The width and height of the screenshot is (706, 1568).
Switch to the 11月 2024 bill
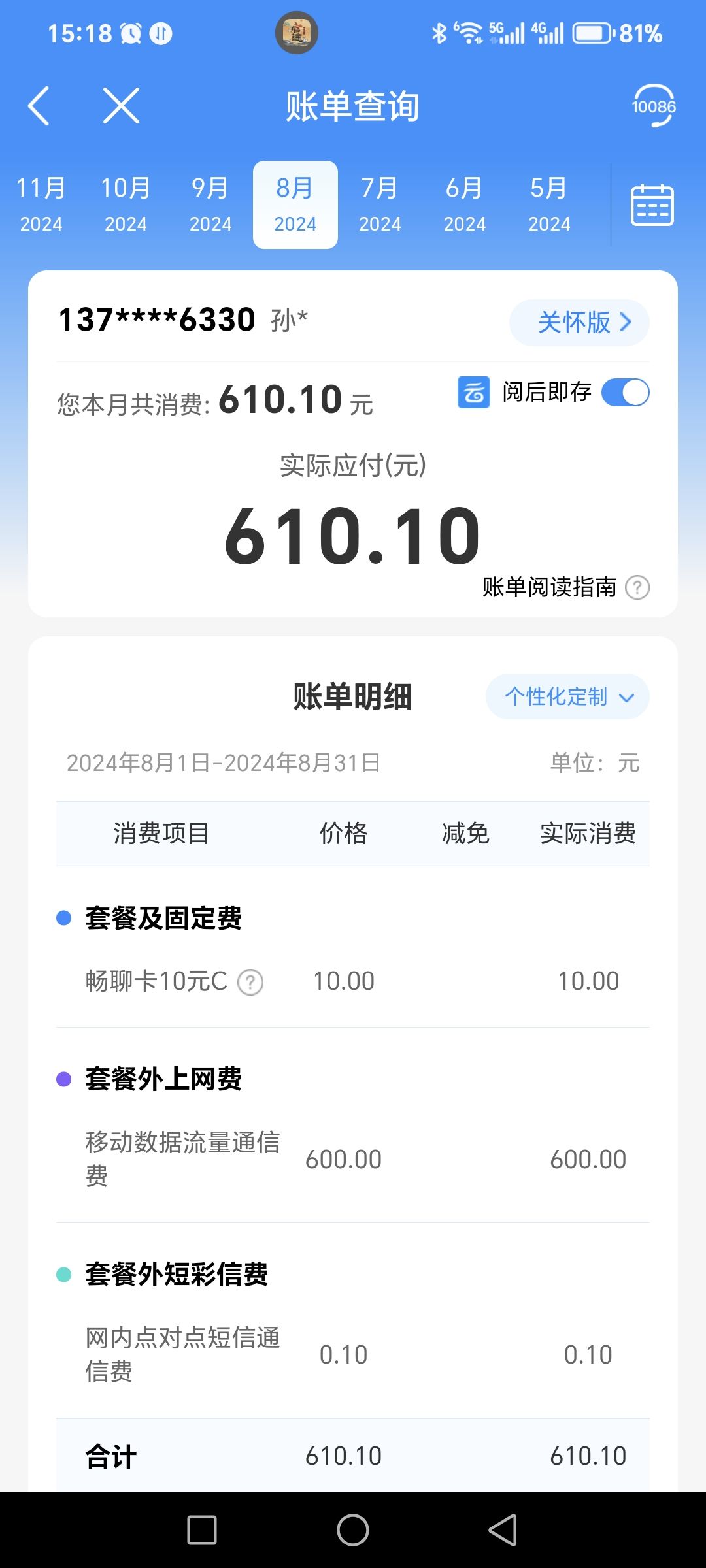click(41, 205)
